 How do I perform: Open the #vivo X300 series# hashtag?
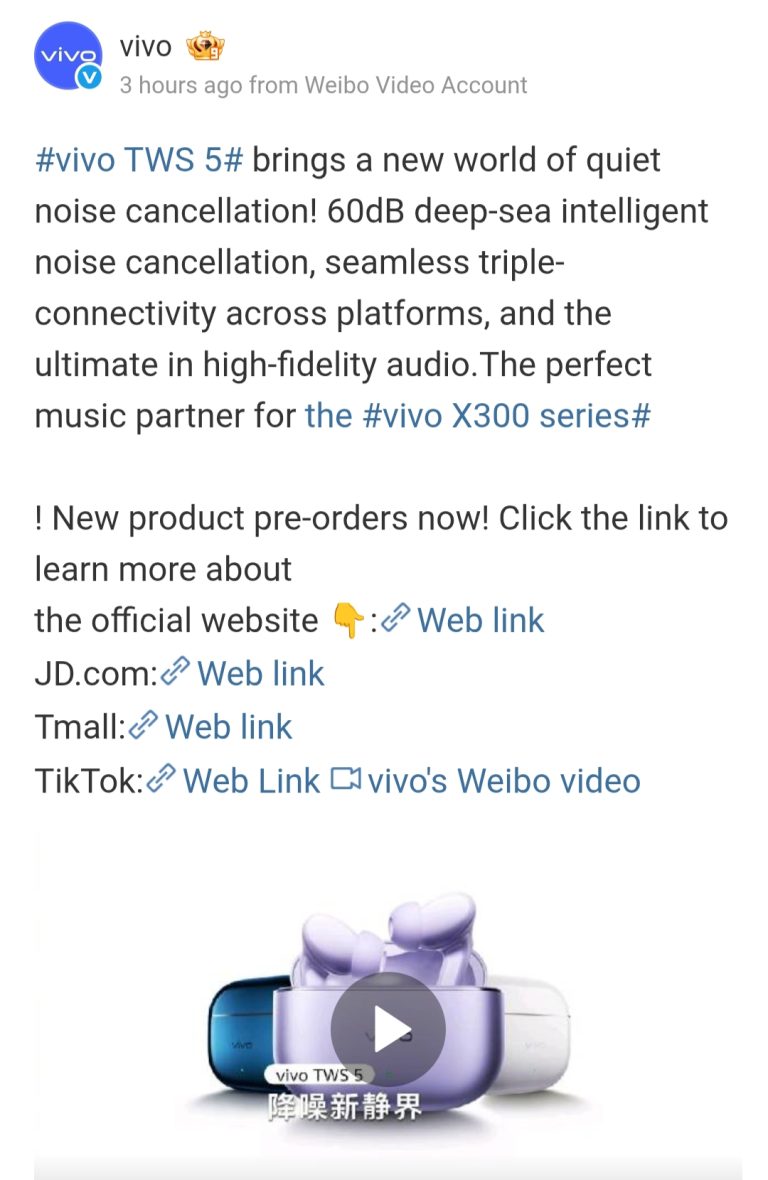[x=477, y=415]
